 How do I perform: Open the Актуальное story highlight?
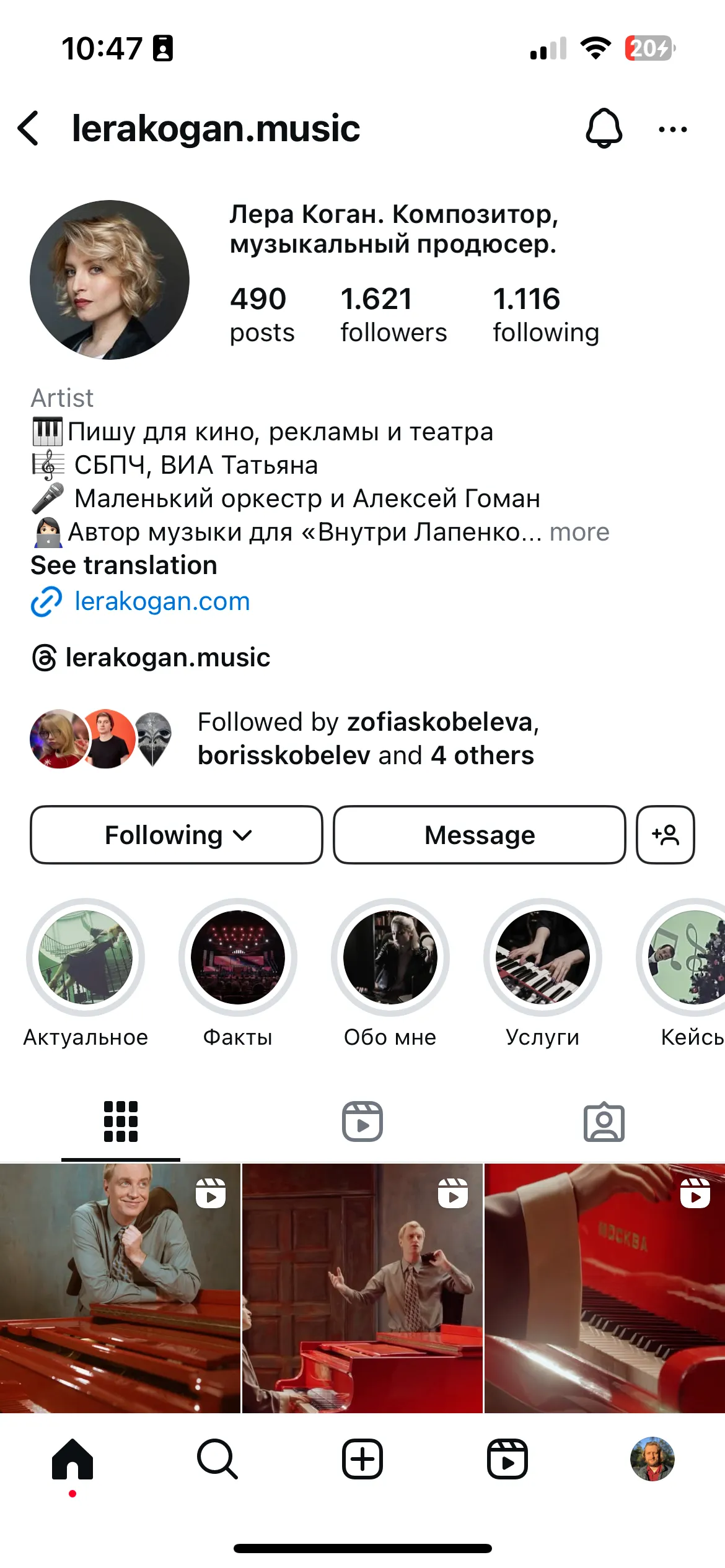86,957
